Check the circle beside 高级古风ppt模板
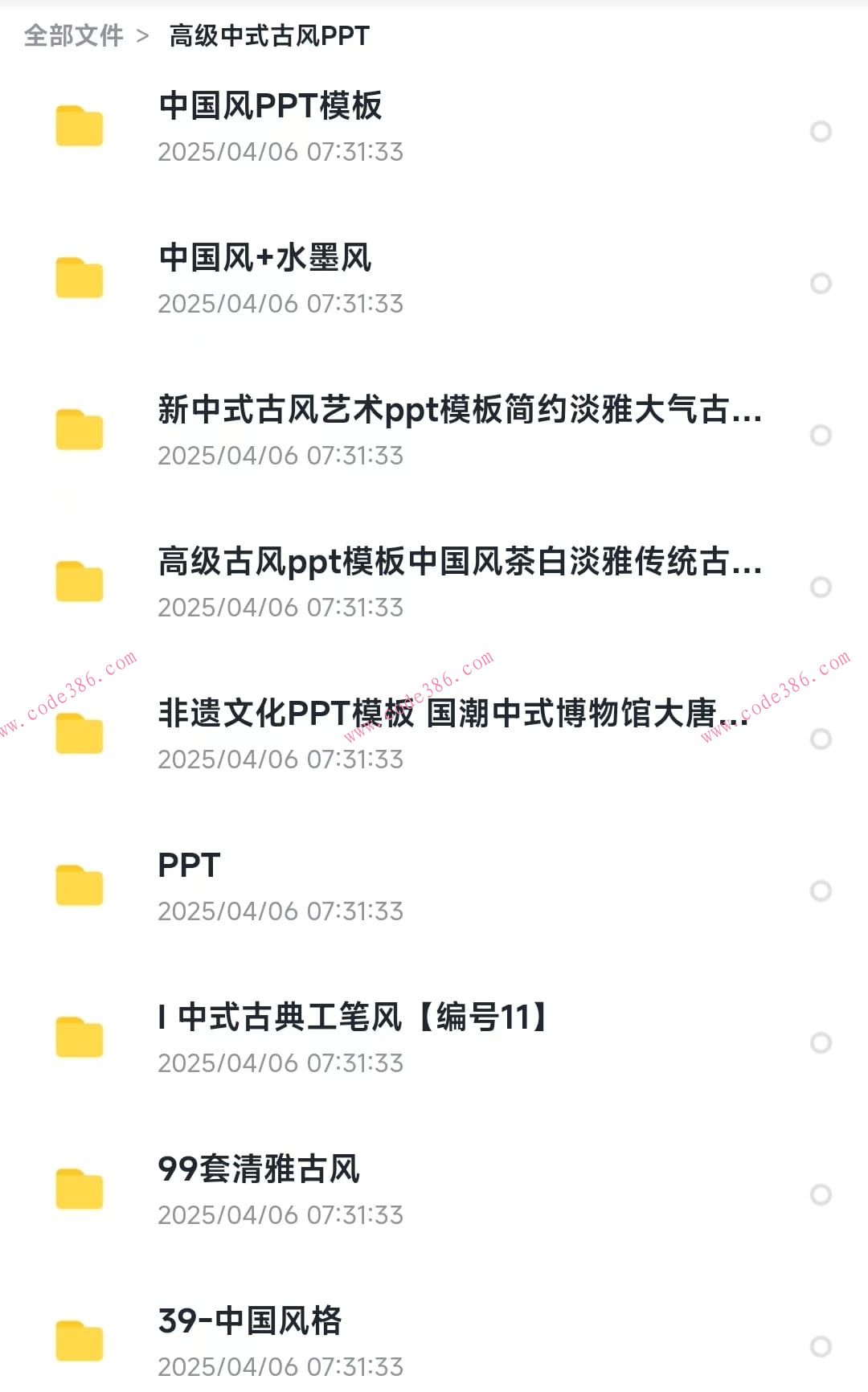 [821, 587]
